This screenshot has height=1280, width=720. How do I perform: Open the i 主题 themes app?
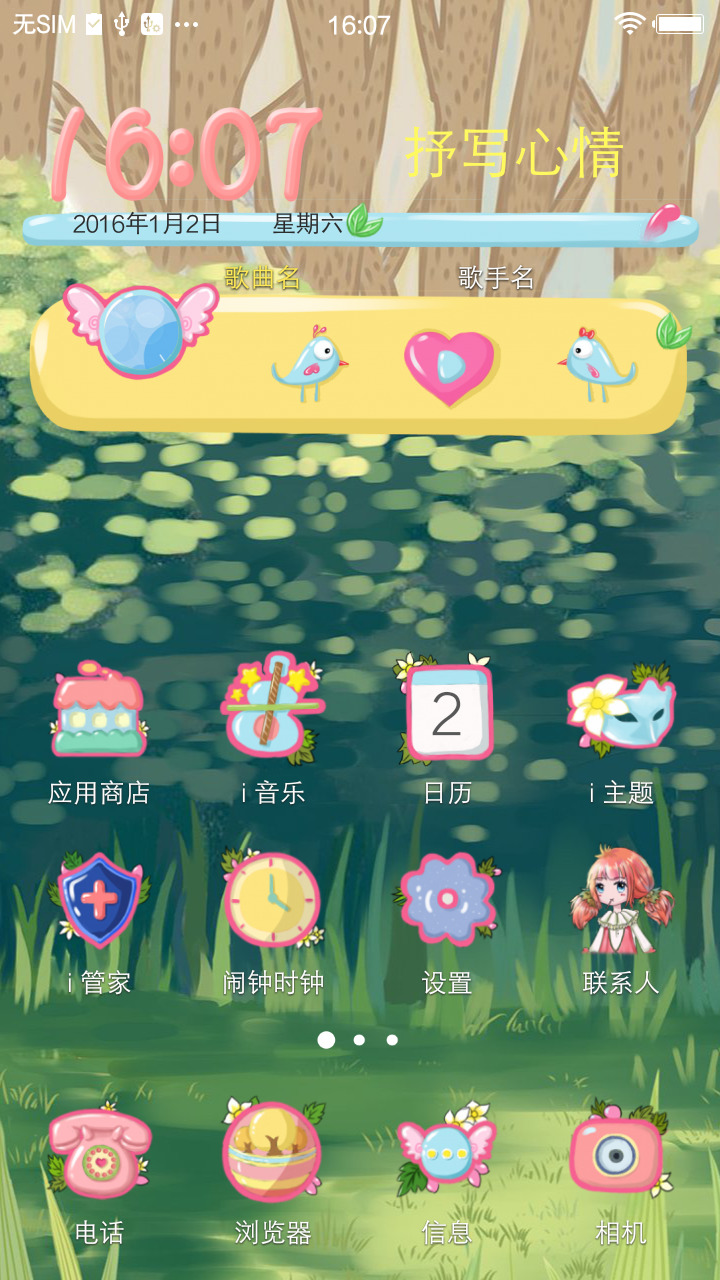(621, 711)
